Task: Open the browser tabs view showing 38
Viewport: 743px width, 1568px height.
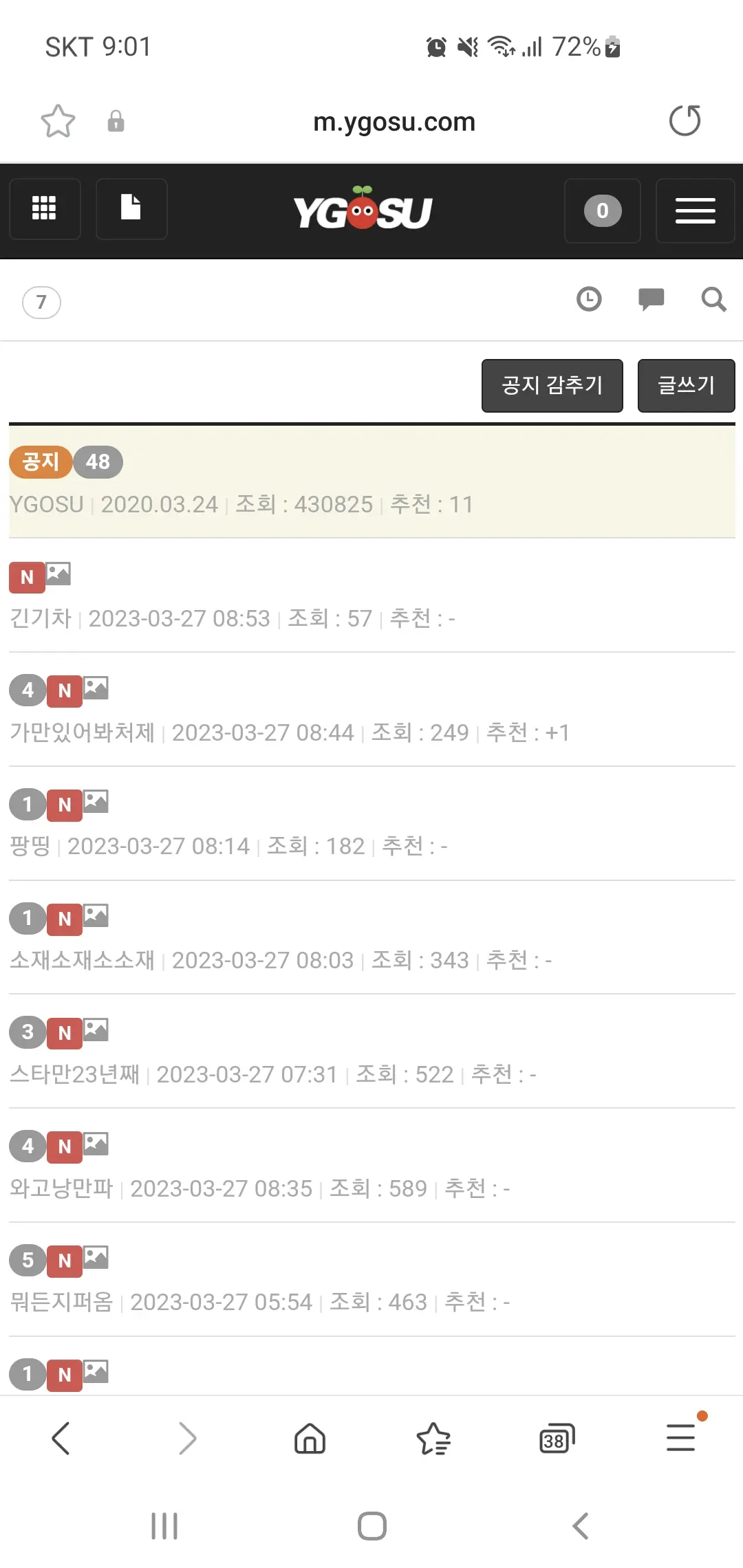Action: pyautogui.click(x=557, y=1439)
